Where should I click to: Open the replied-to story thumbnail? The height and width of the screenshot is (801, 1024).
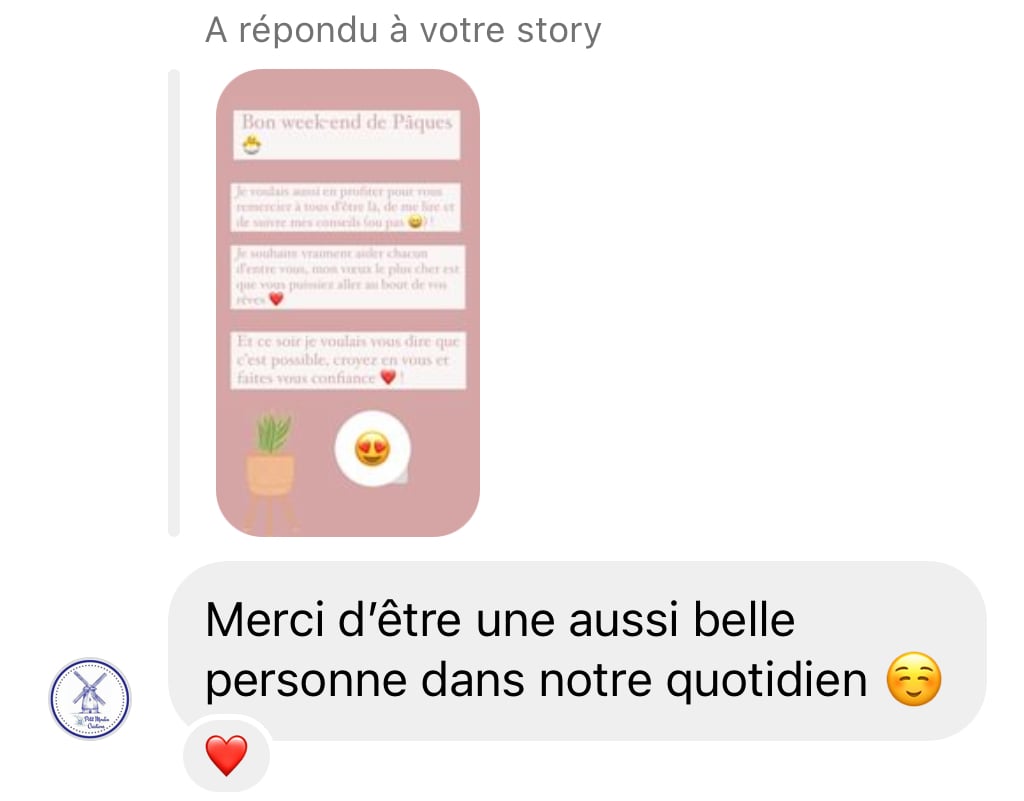347,302
